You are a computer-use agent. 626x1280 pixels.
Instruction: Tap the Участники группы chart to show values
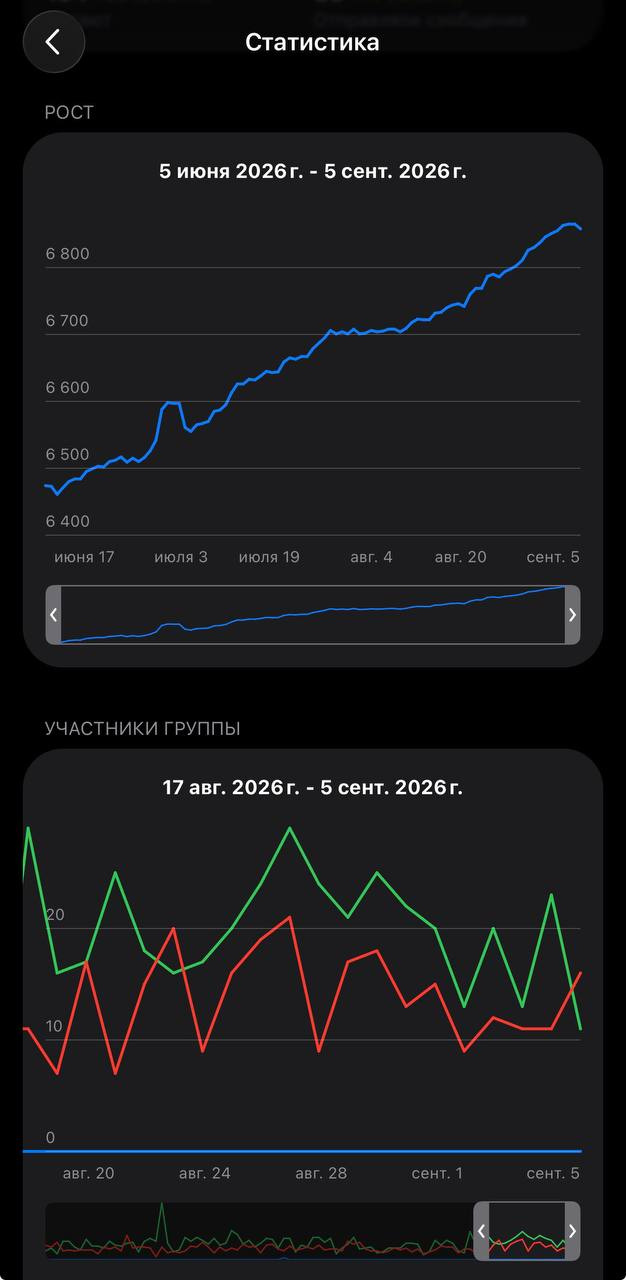(312, 985)
